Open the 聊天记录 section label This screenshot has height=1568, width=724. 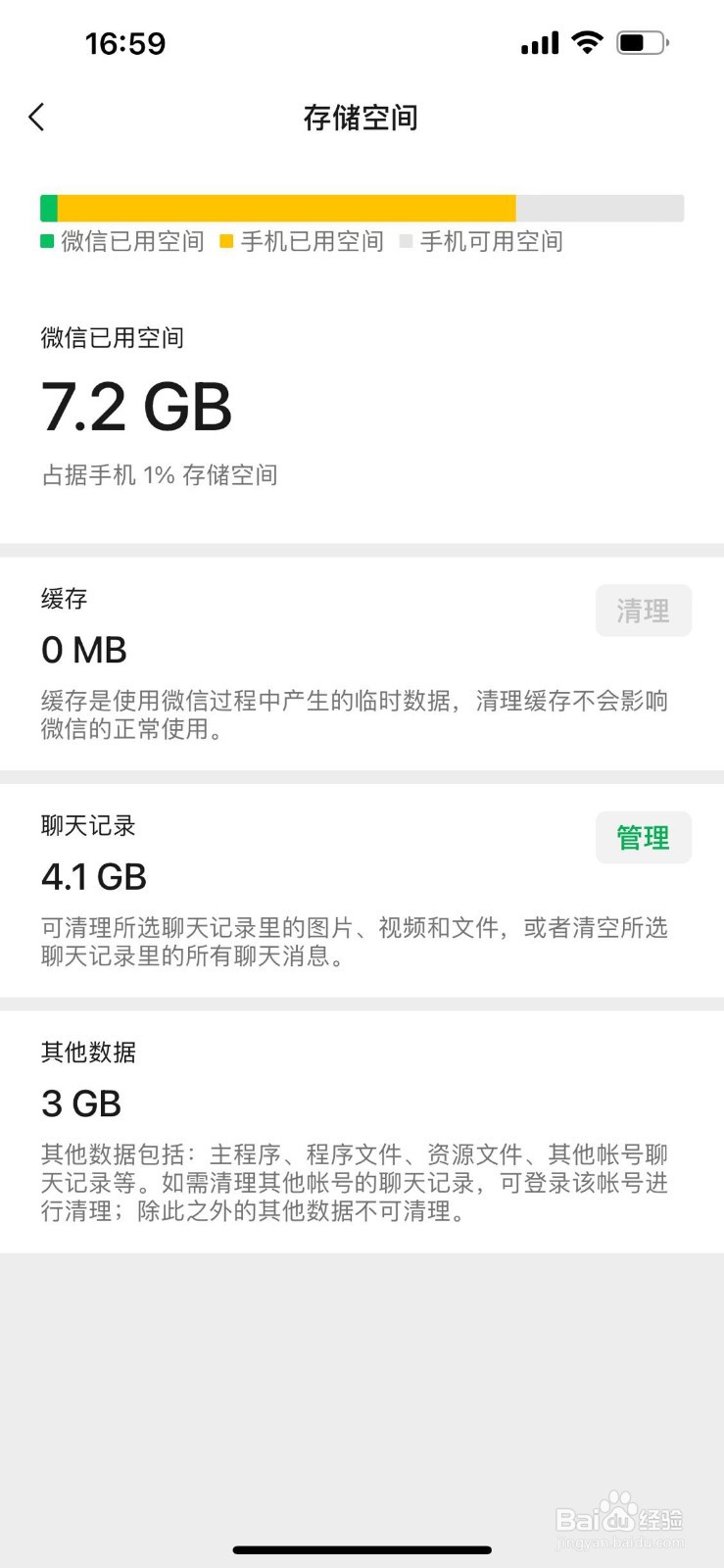pos(86,825)
